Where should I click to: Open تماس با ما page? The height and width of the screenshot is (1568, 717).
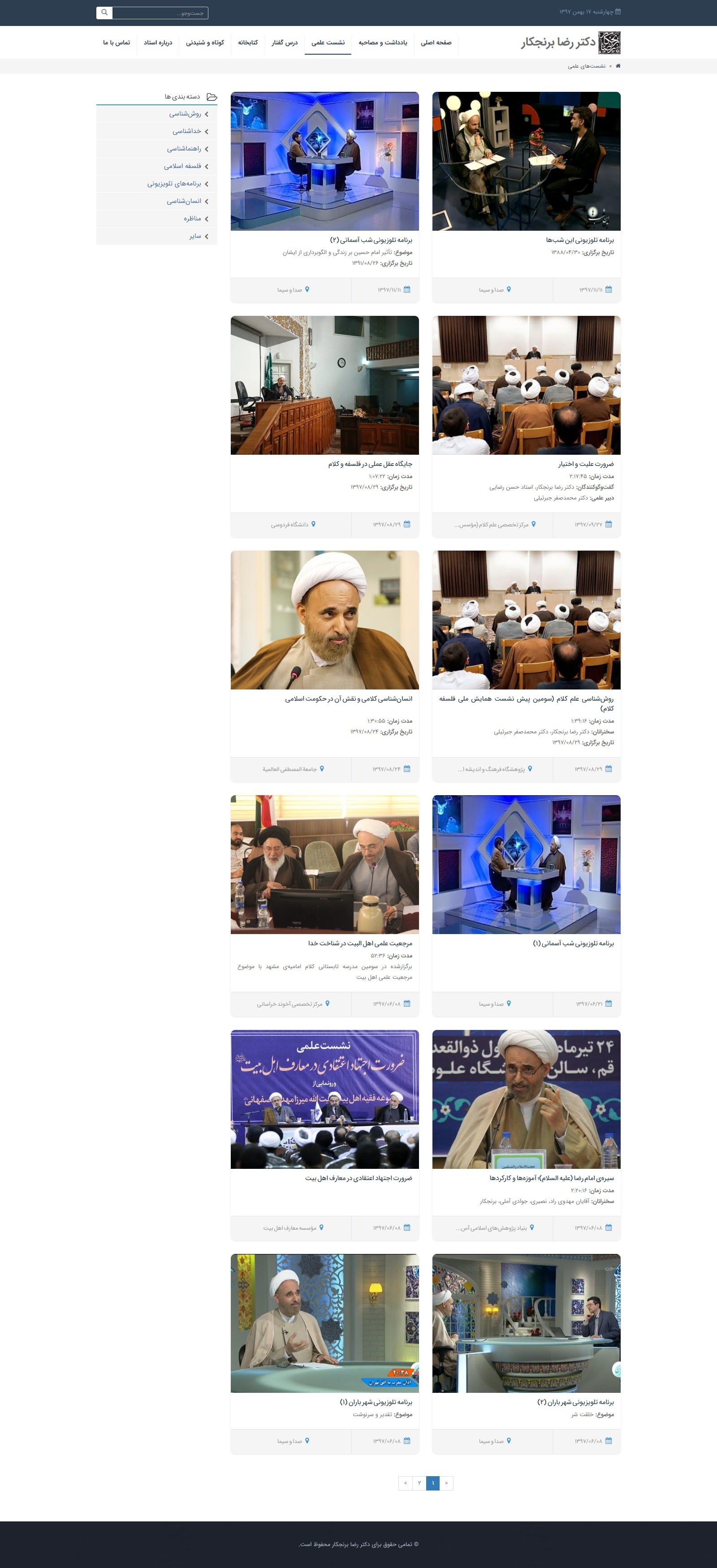(x=116, y=43)
